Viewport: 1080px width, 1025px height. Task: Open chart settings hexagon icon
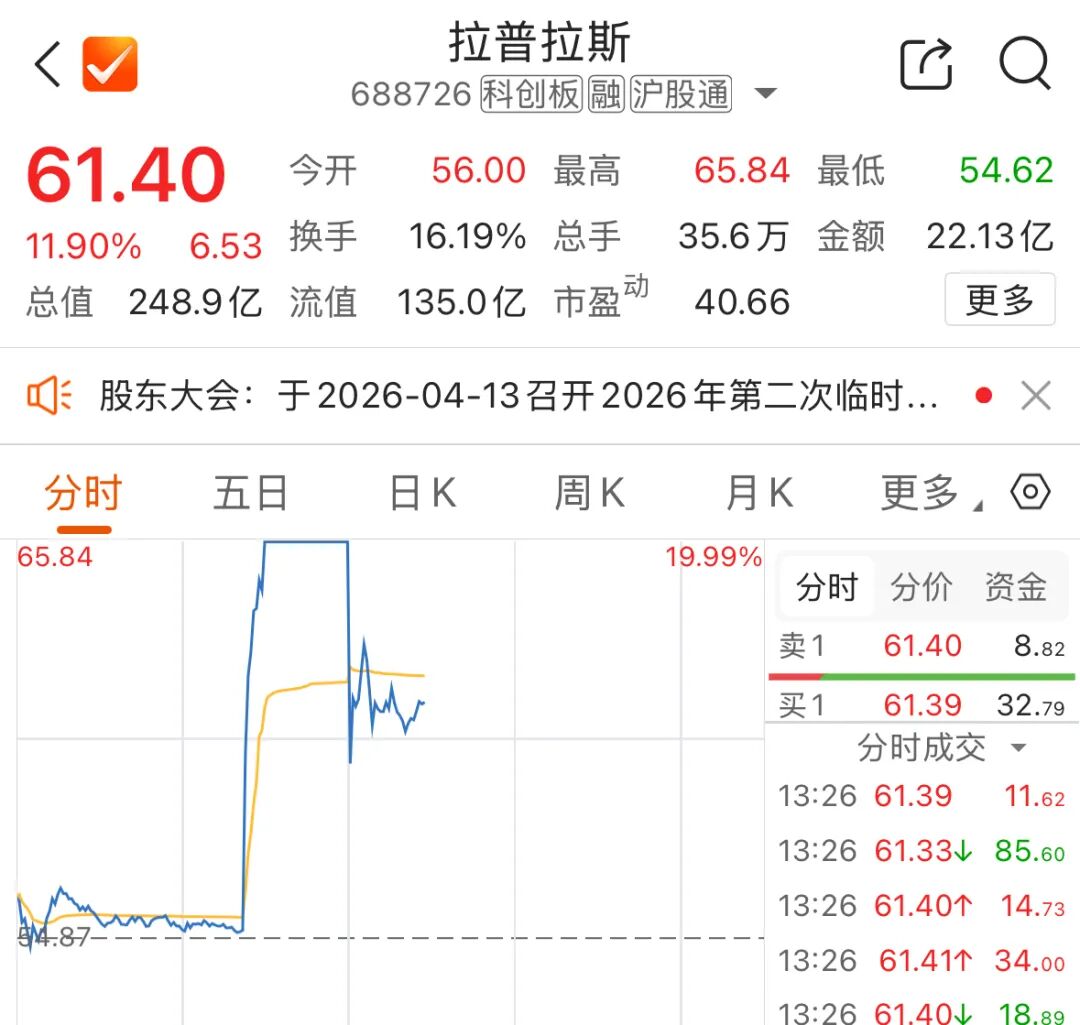coord(1030,492)
